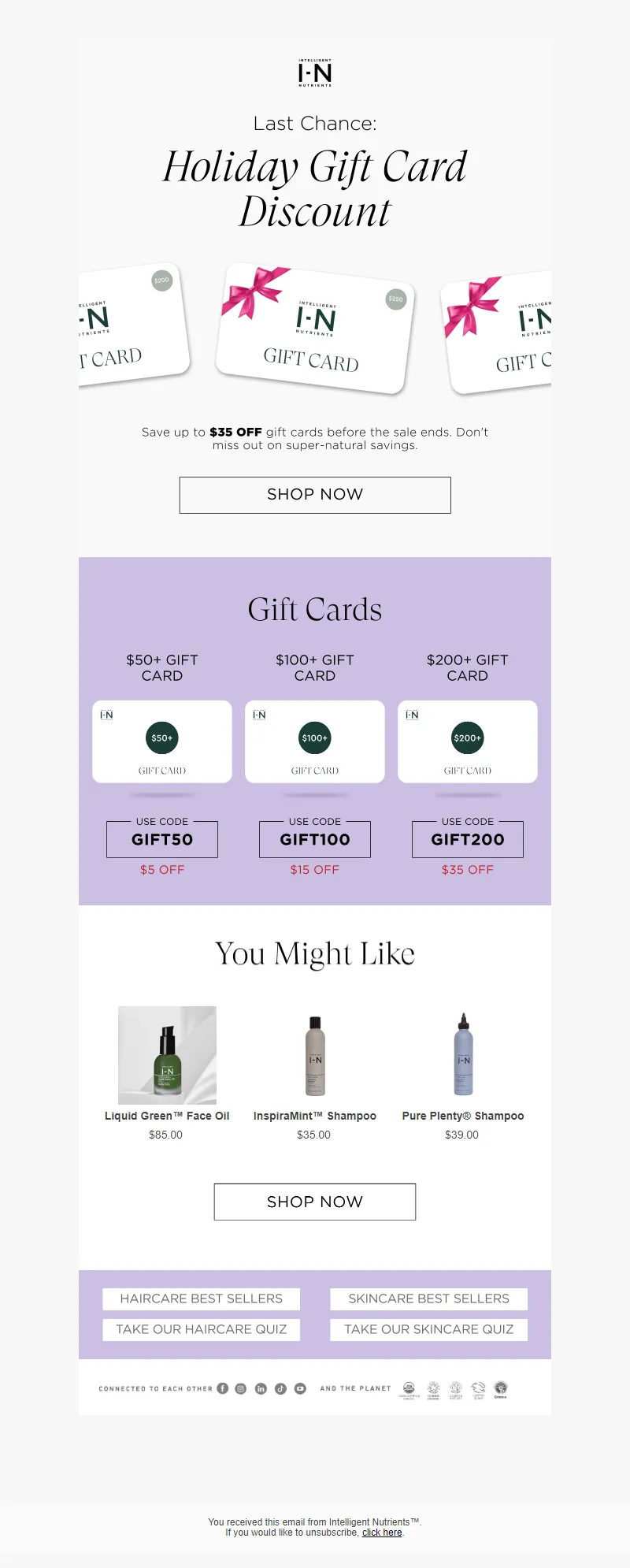Open the YouTube channel
Screen dimensions: 630x1568
click(x=300, y=1388)
